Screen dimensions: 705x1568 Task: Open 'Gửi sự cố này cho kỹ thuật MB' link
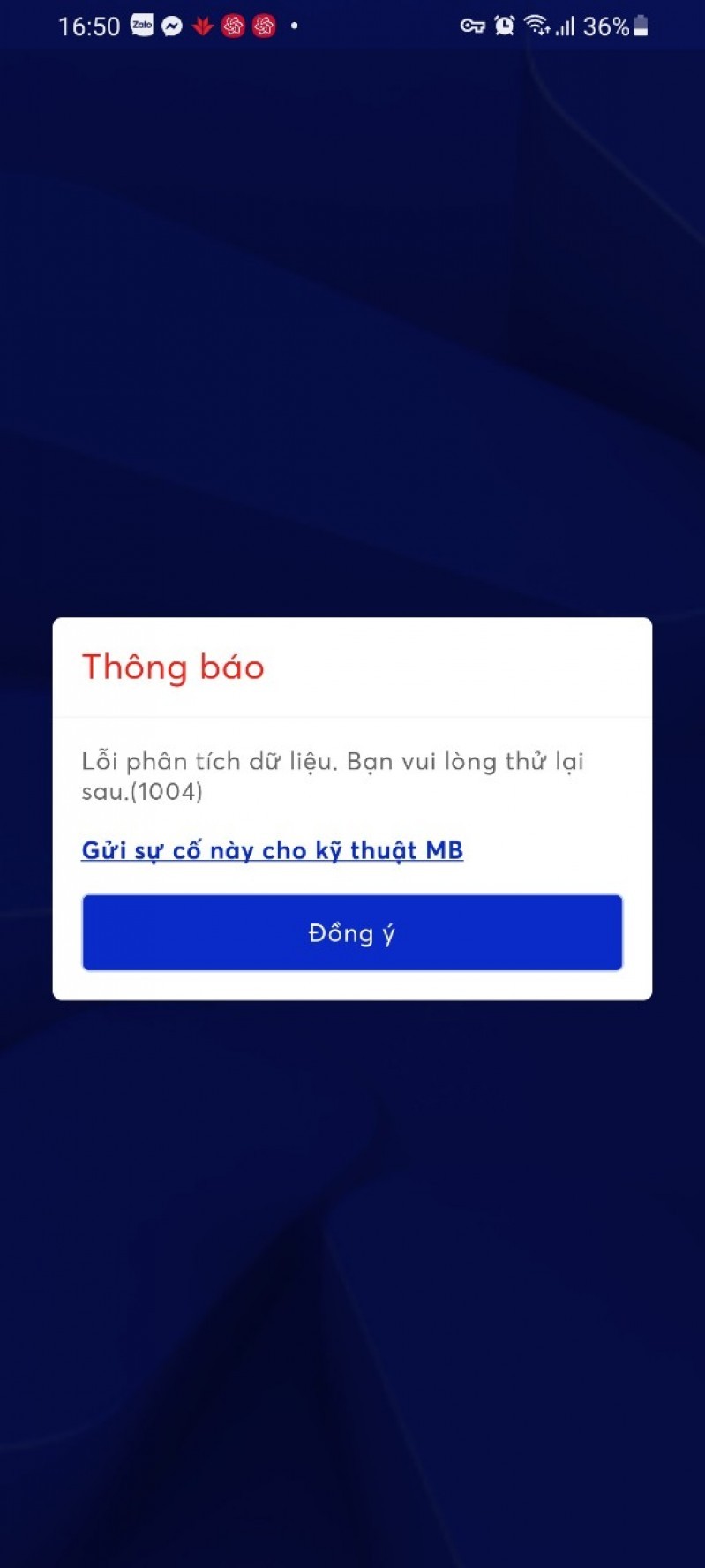[272, 850]
